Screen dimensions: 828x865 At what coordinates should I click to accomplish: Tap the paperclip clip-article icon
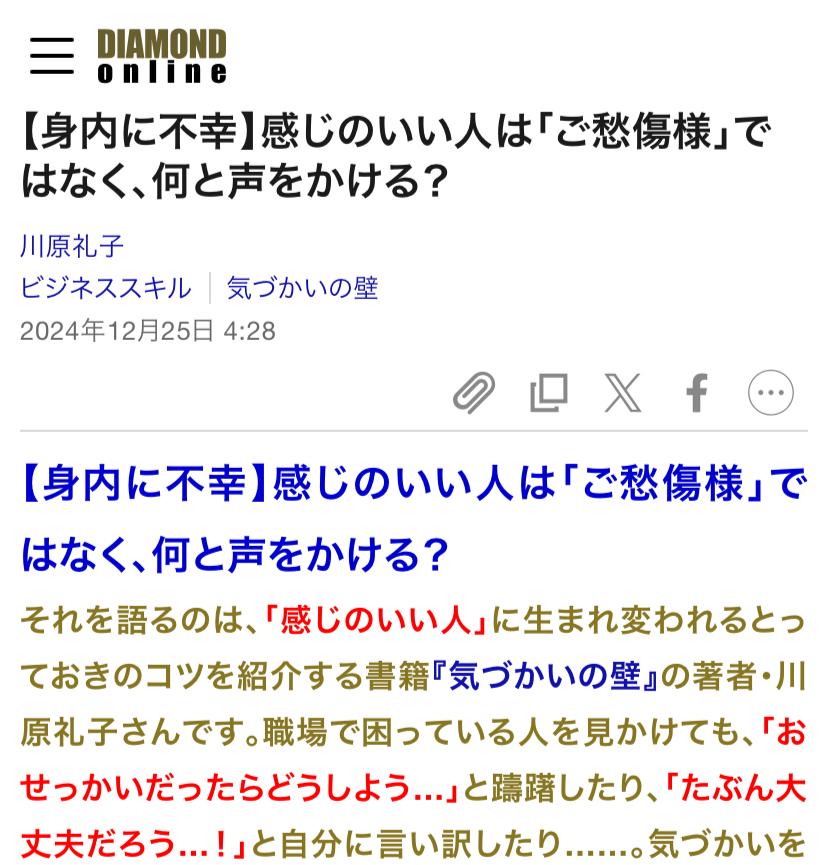tap(474, 392)
